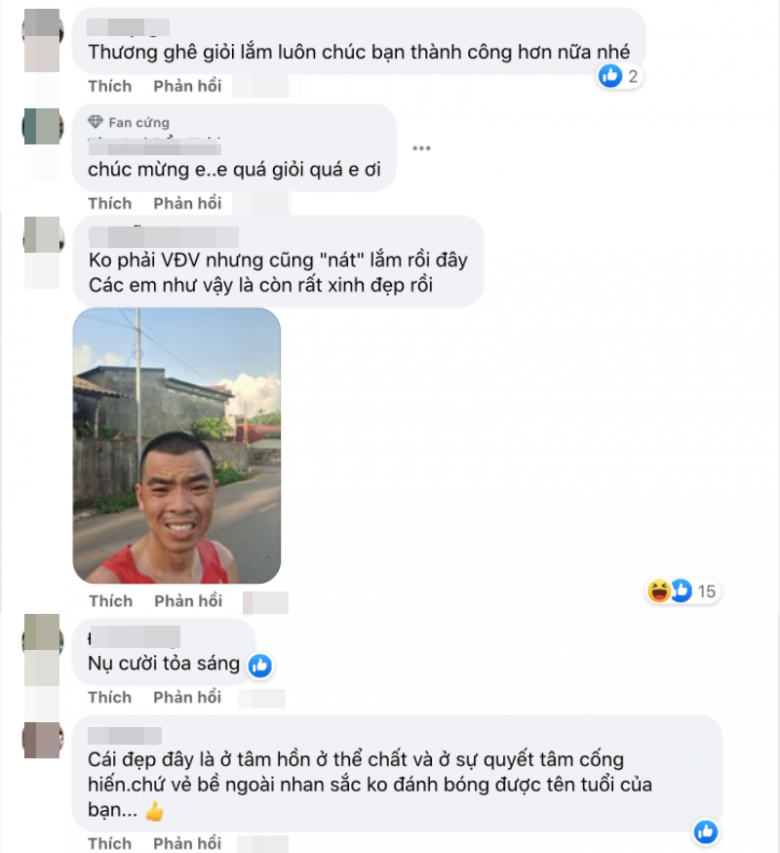Reply to the 'Cái đẹp đây là ở tâm hồn' comment
Image resolution: width=780 pixels, height=853 pixels.
click(x=187, y=843)
